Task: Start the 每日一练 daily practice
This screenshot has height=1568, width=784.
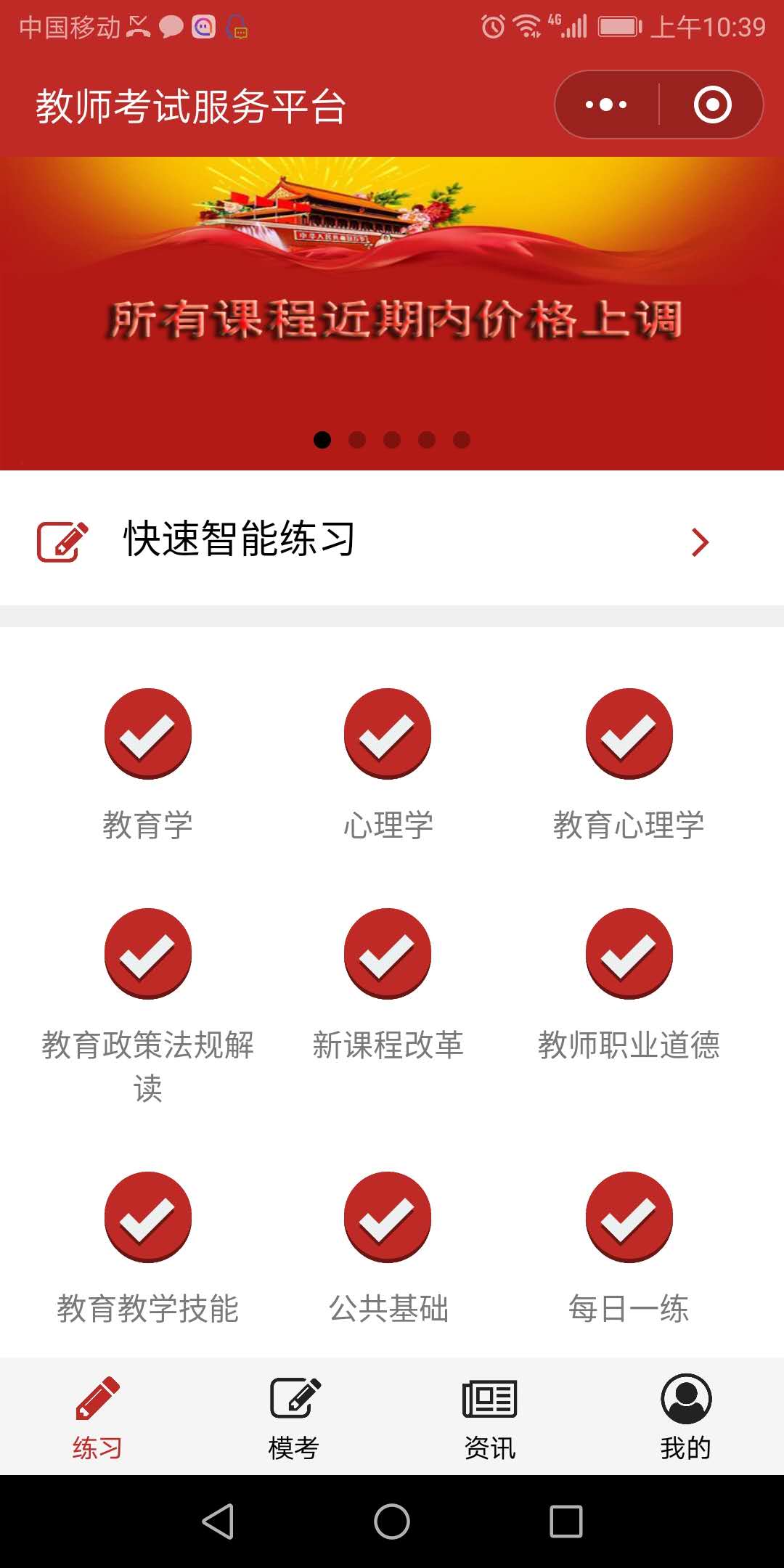Action: click(x=629, y=1245)
